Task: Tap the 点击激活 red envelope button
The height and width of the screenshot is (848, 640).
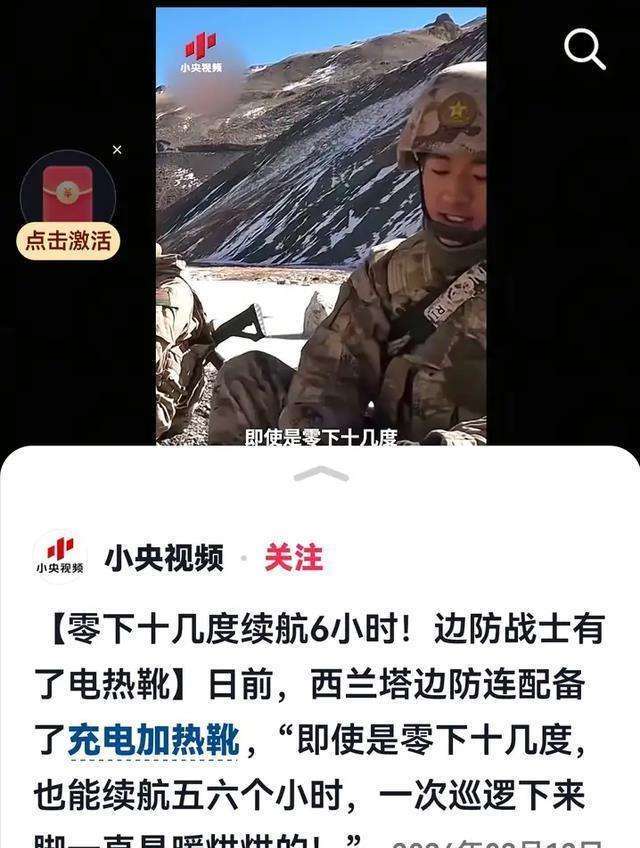Action: pyautogui.click(x=68, y=241)
